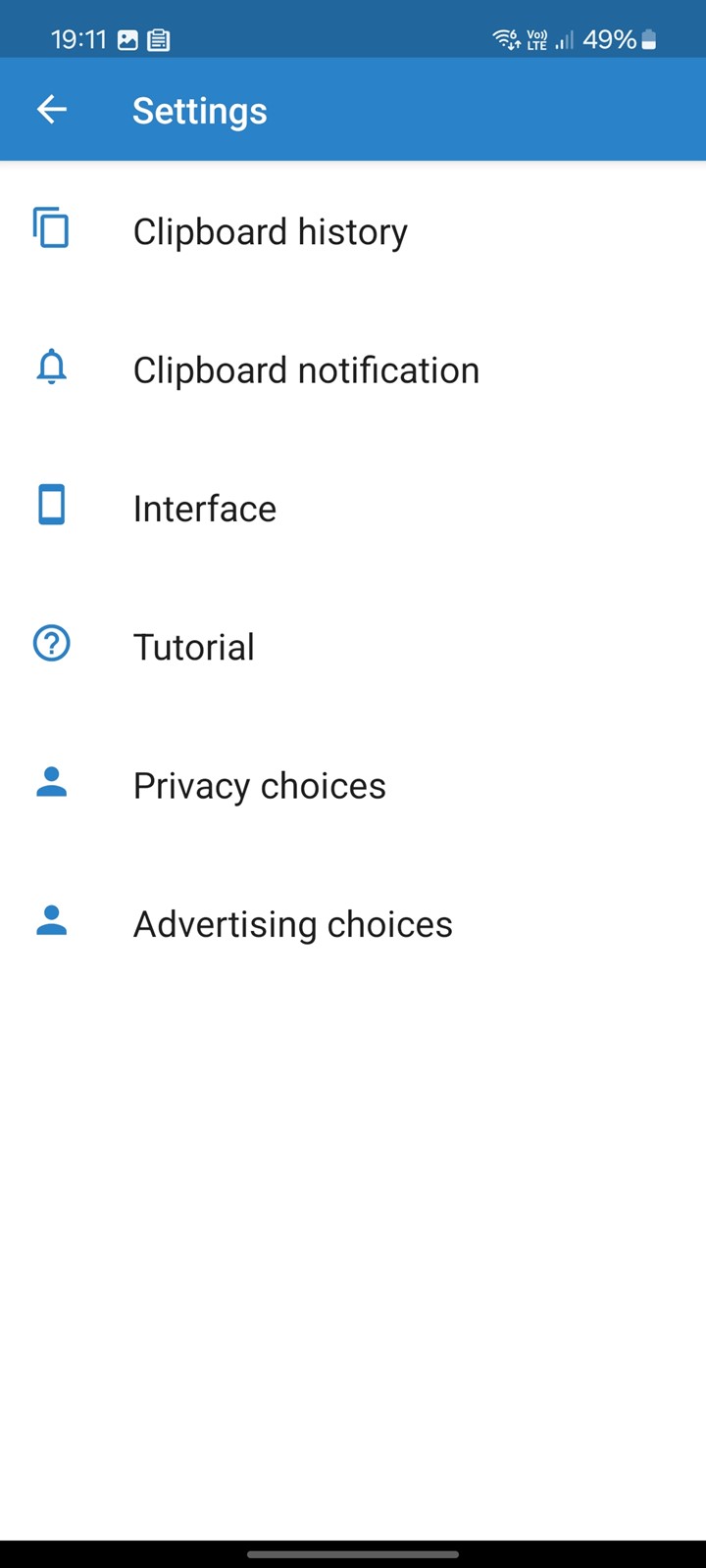Open Advertising choices
This screenshot has width=706, height=1568.
point(353,923)
